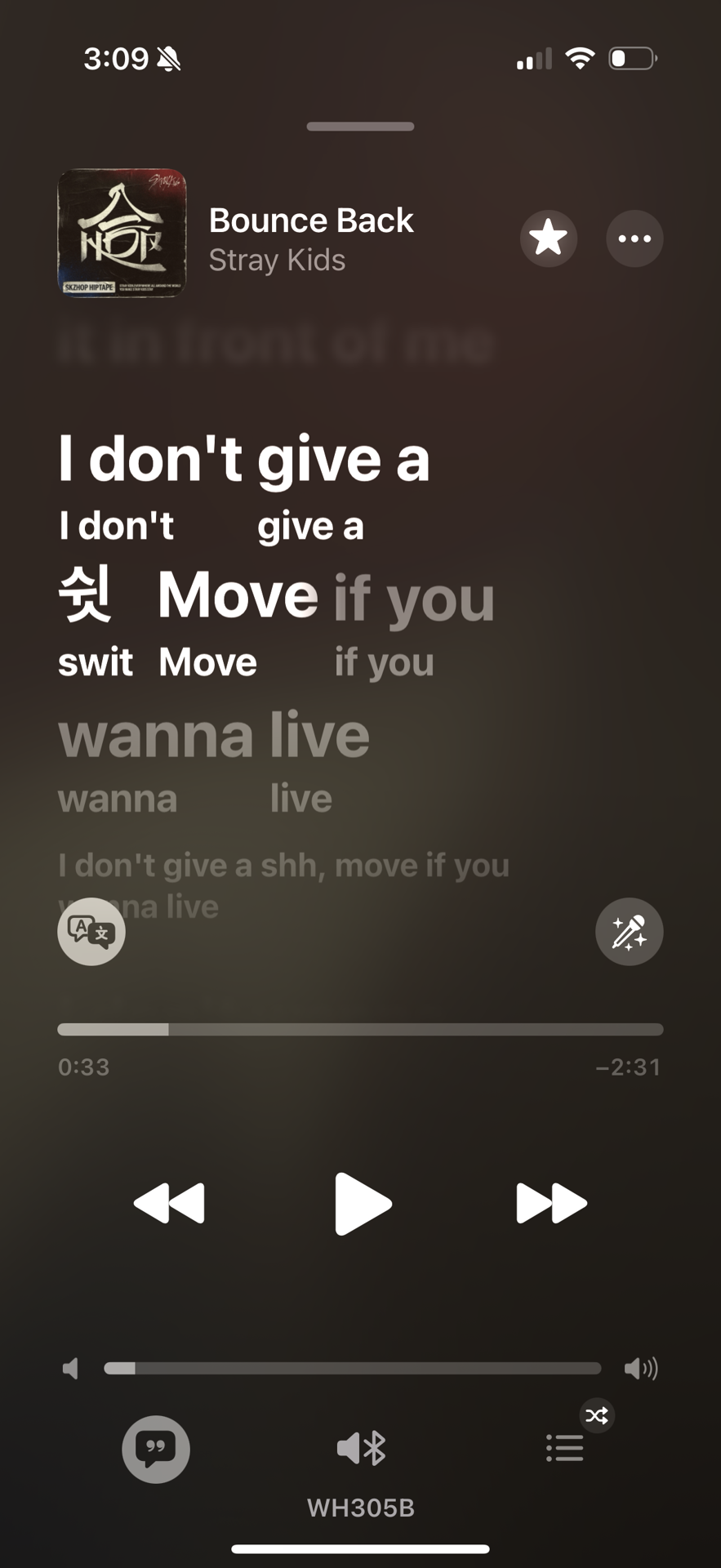This screenshot has width=721, height=1568.
Task: Open the Bounce Back album artwork
Action: (x=122, y=233)
